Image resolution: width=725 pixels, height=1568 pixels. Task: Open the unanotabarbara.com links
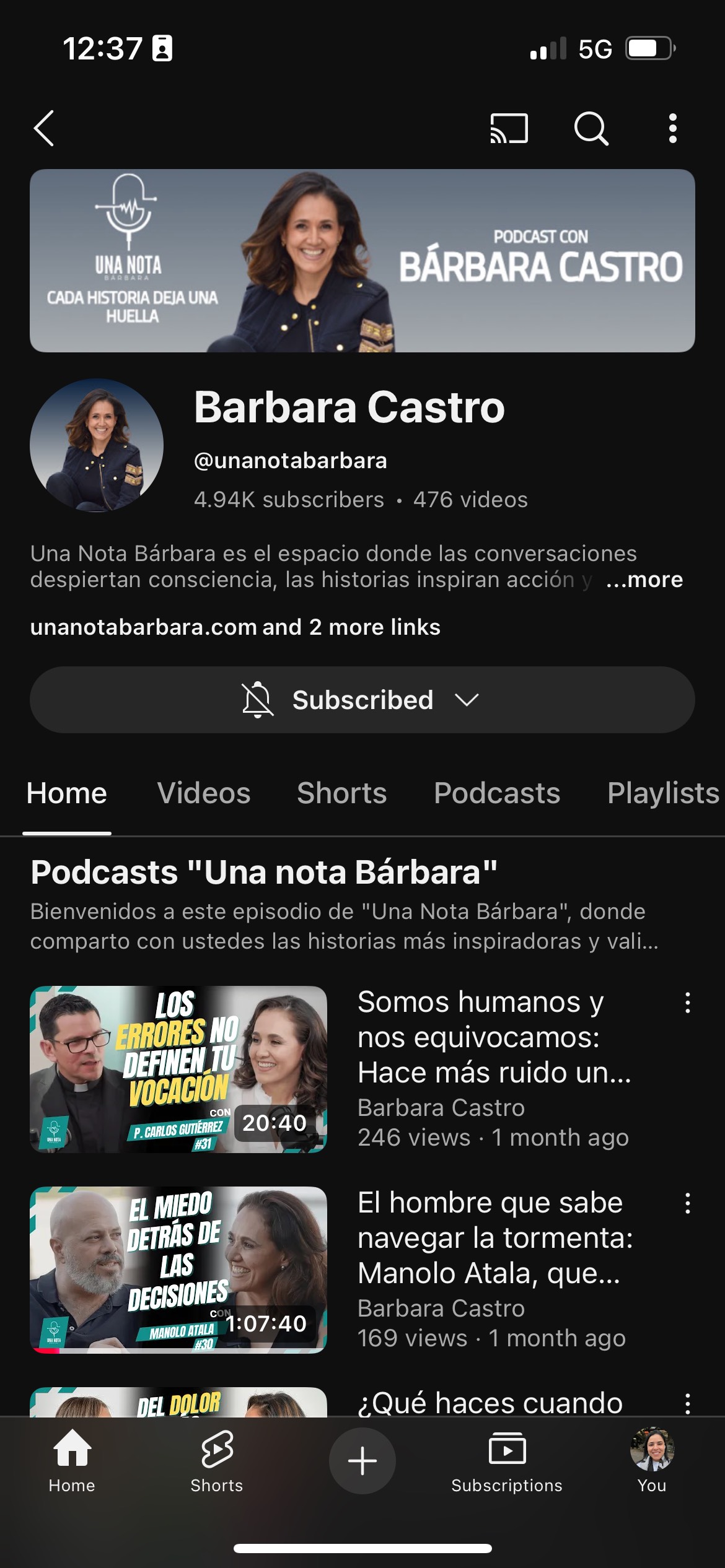coord(235,627)
